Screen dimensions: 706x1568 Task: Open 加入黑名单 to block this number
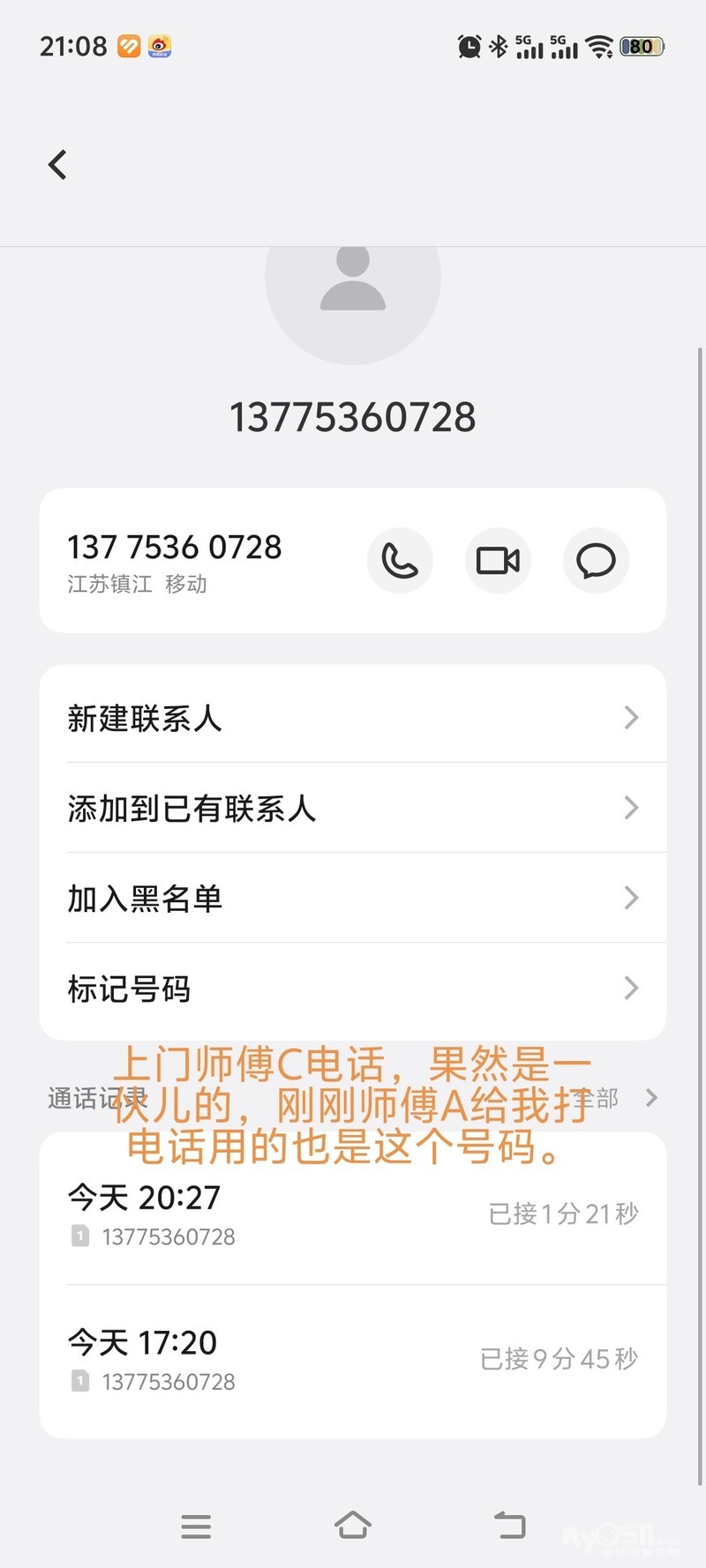(x=353, y=898)
